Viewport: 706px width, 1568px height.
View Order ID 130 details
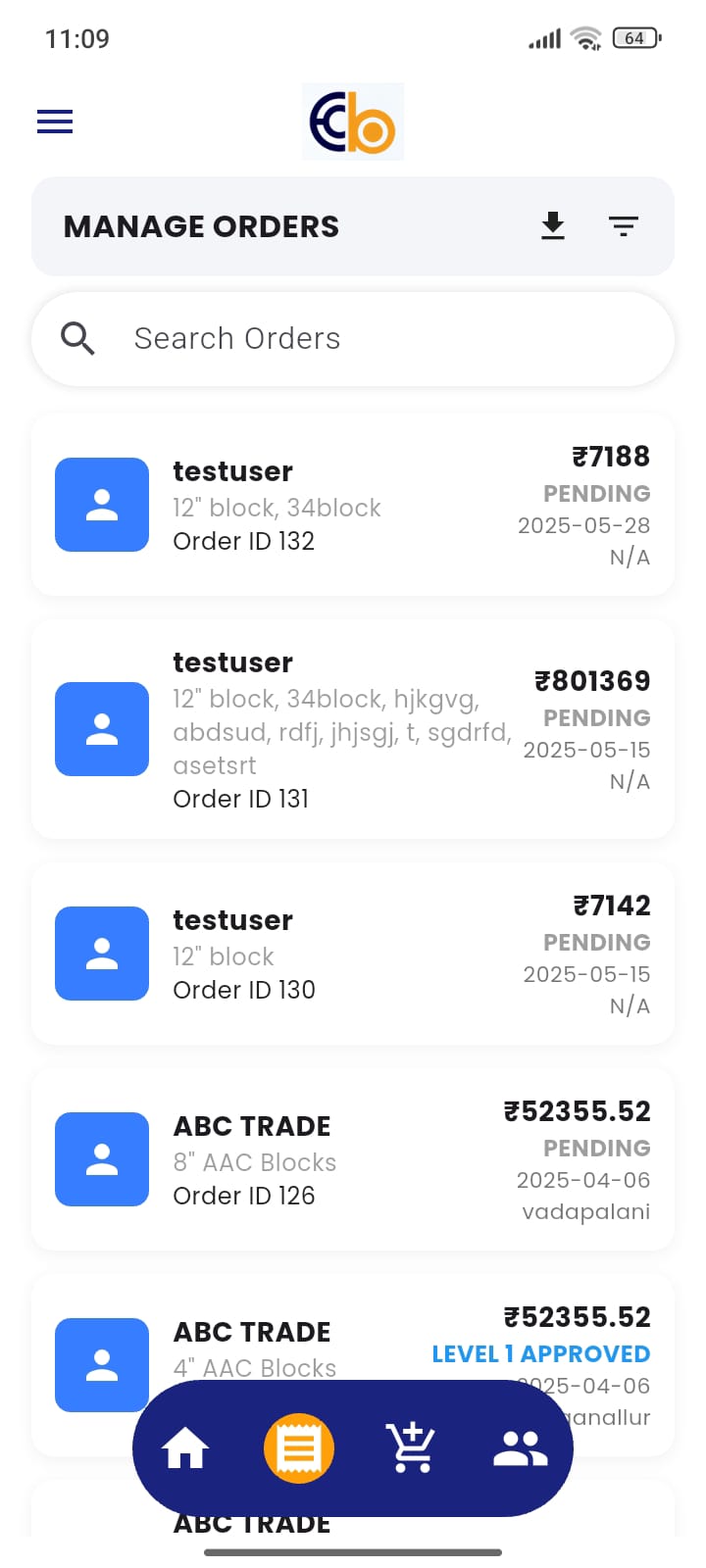point(353,954)
